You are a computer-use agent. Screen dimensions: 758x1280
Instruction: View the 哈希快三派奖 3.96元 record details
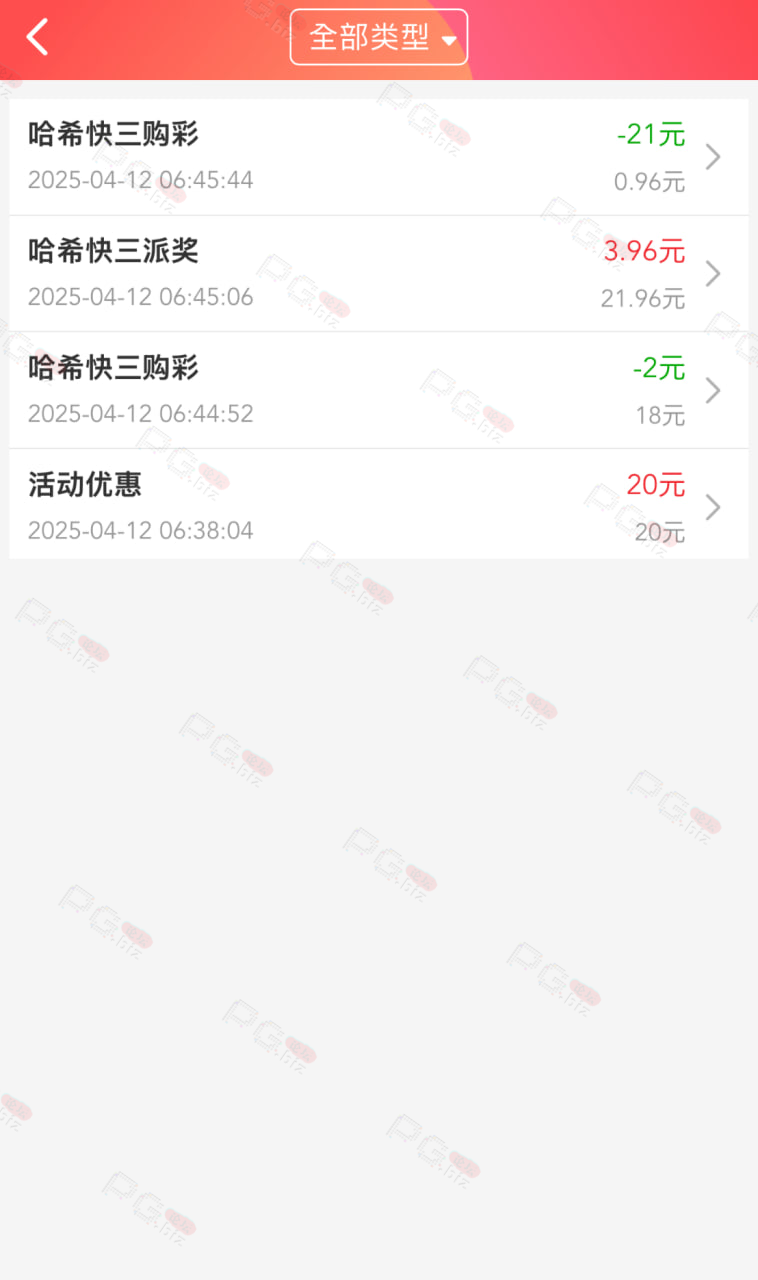point(379,274)
